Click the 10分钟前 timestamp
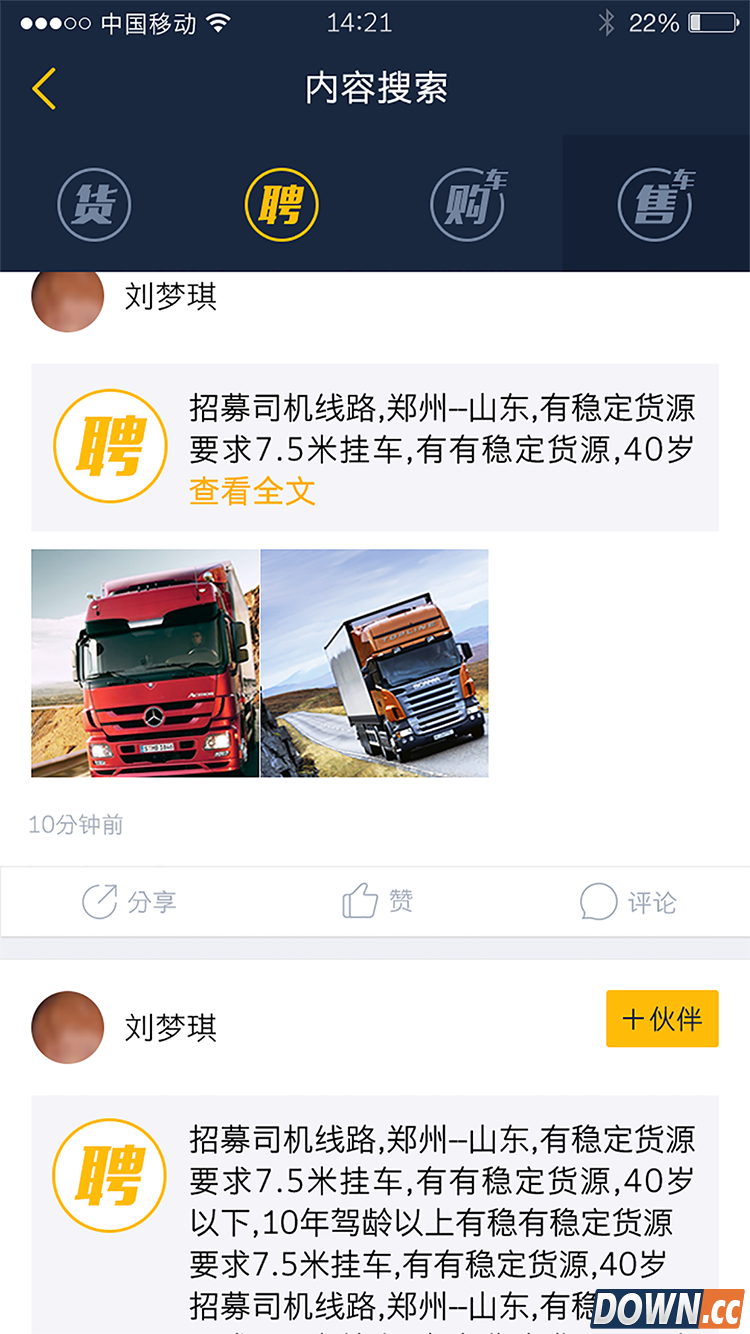This screenshot has height=1334, width=750. tap(76, 824)
